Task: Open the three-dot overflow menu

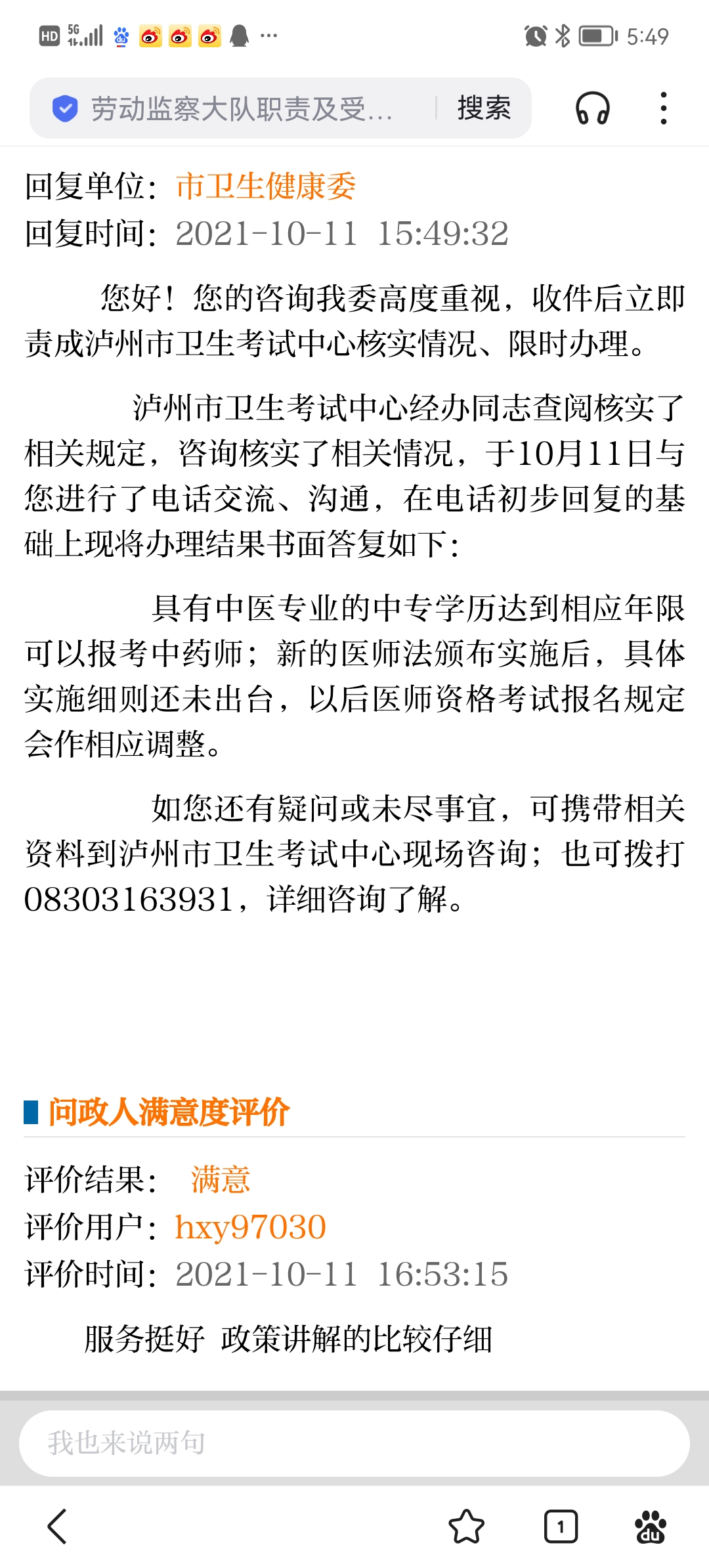Action: point(664,108)
